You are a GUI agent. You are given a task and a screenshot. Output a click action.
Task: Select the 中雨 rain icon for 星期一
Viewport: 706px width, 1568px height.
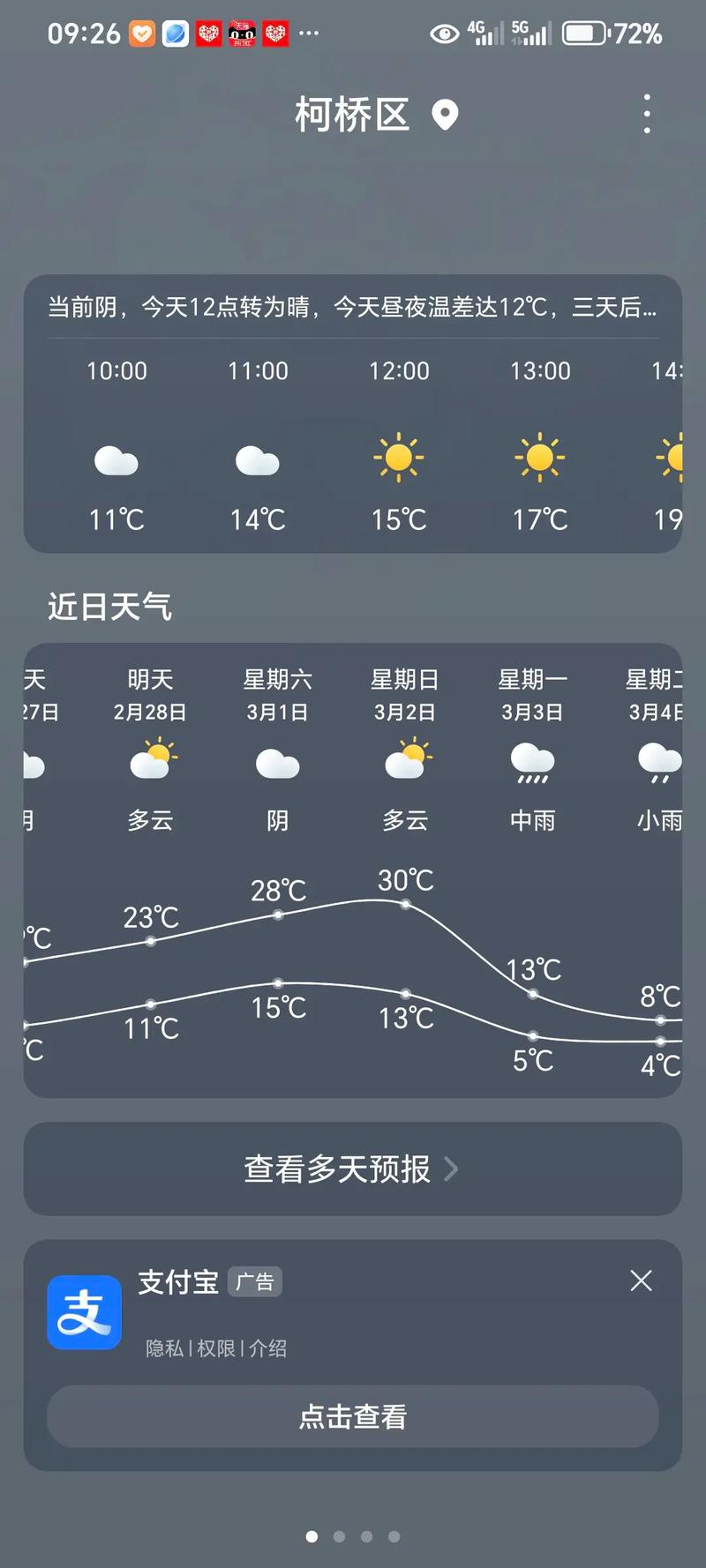coord(531,765)
